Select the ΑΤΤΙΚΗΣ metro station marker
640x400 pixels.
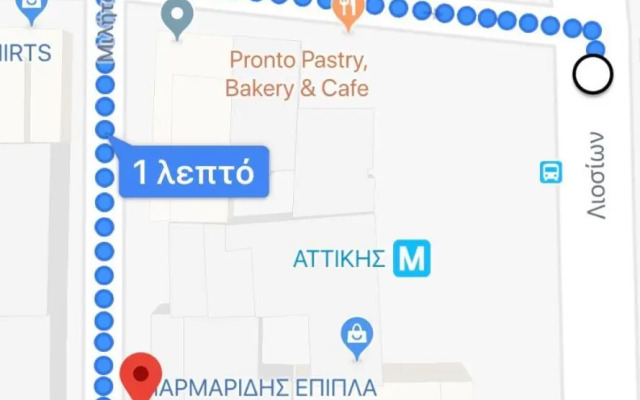pos(411,259)
